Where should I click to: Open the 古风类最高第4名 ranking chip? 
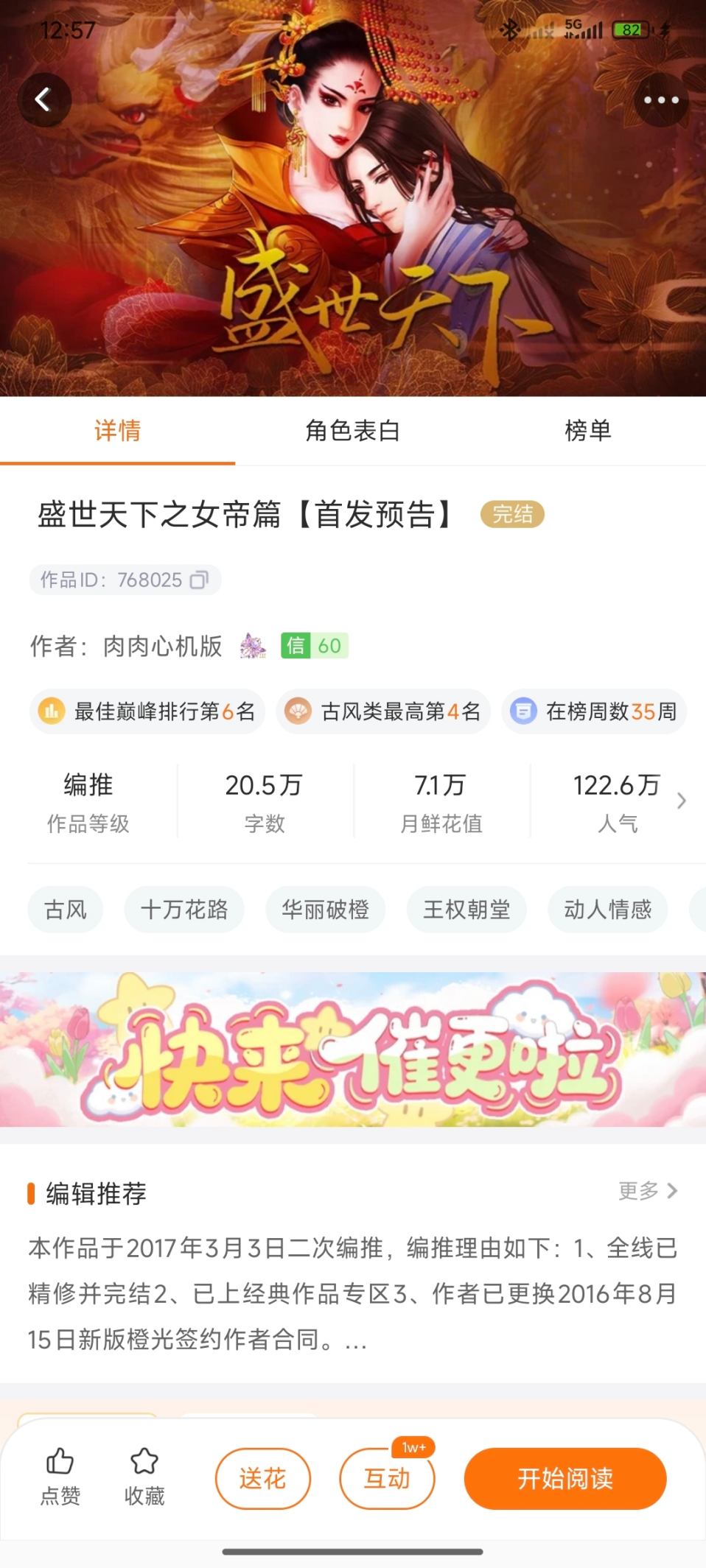(383, 711)
